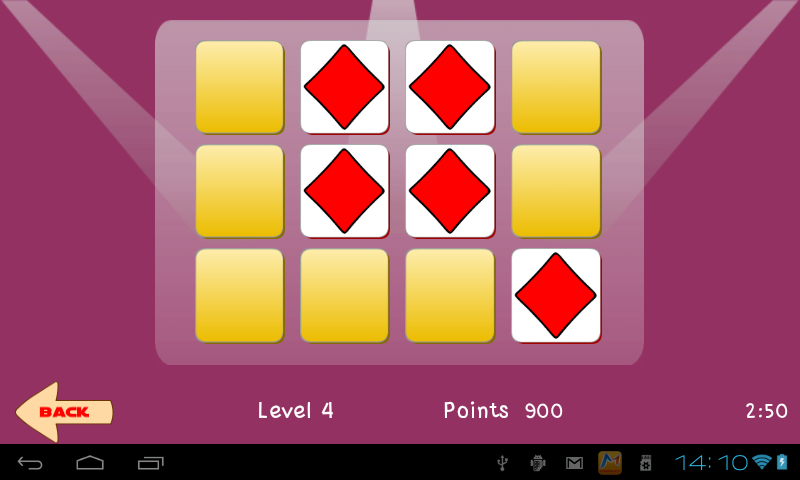The image size is (800, 480).
Task: Flip the face-down card in the grid's top-left corner
Action: tap(239, 87)
